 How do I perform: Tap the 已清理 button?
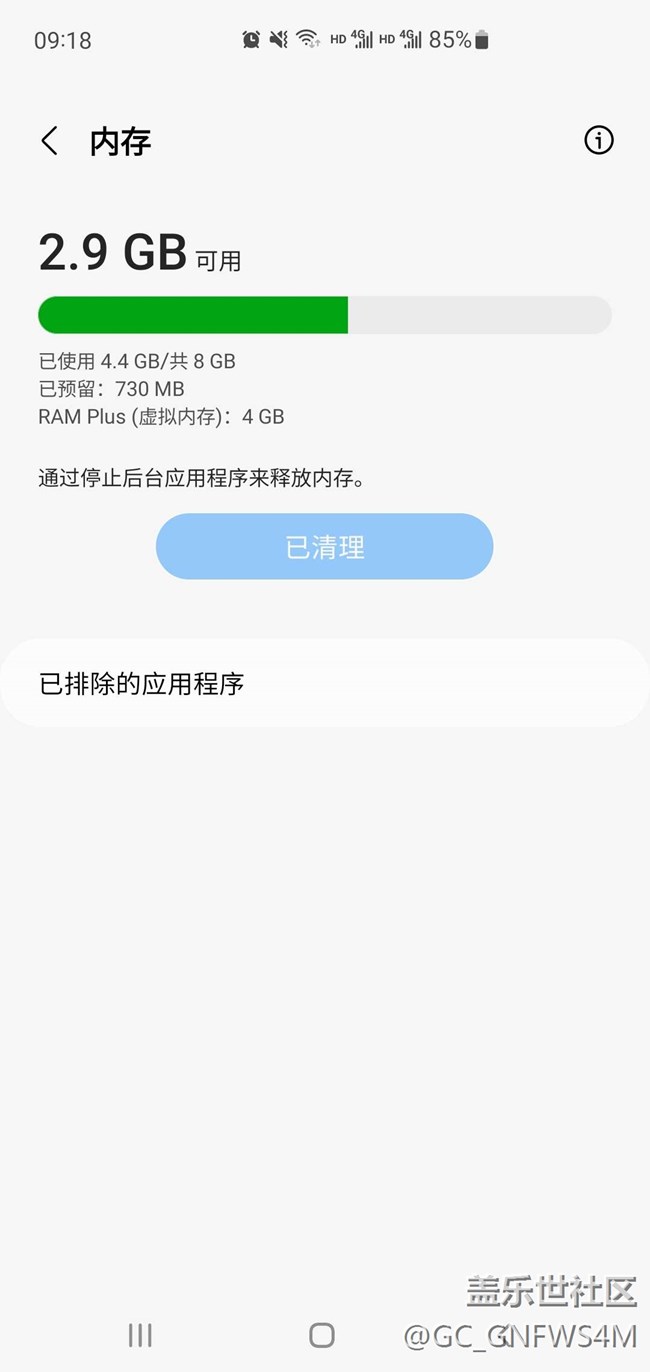point(324,547)
